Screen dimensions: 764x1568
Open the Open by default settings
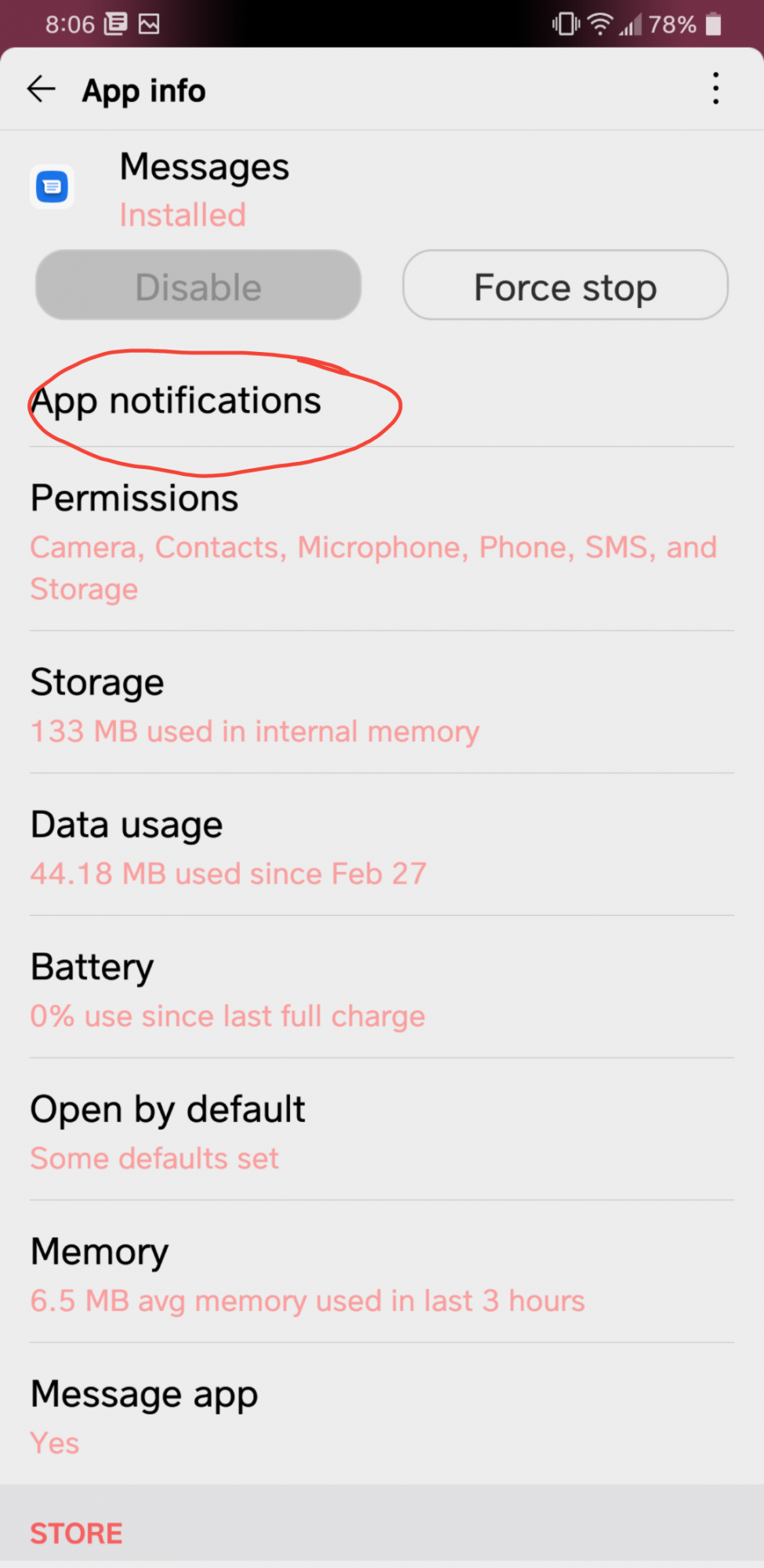382,1130
